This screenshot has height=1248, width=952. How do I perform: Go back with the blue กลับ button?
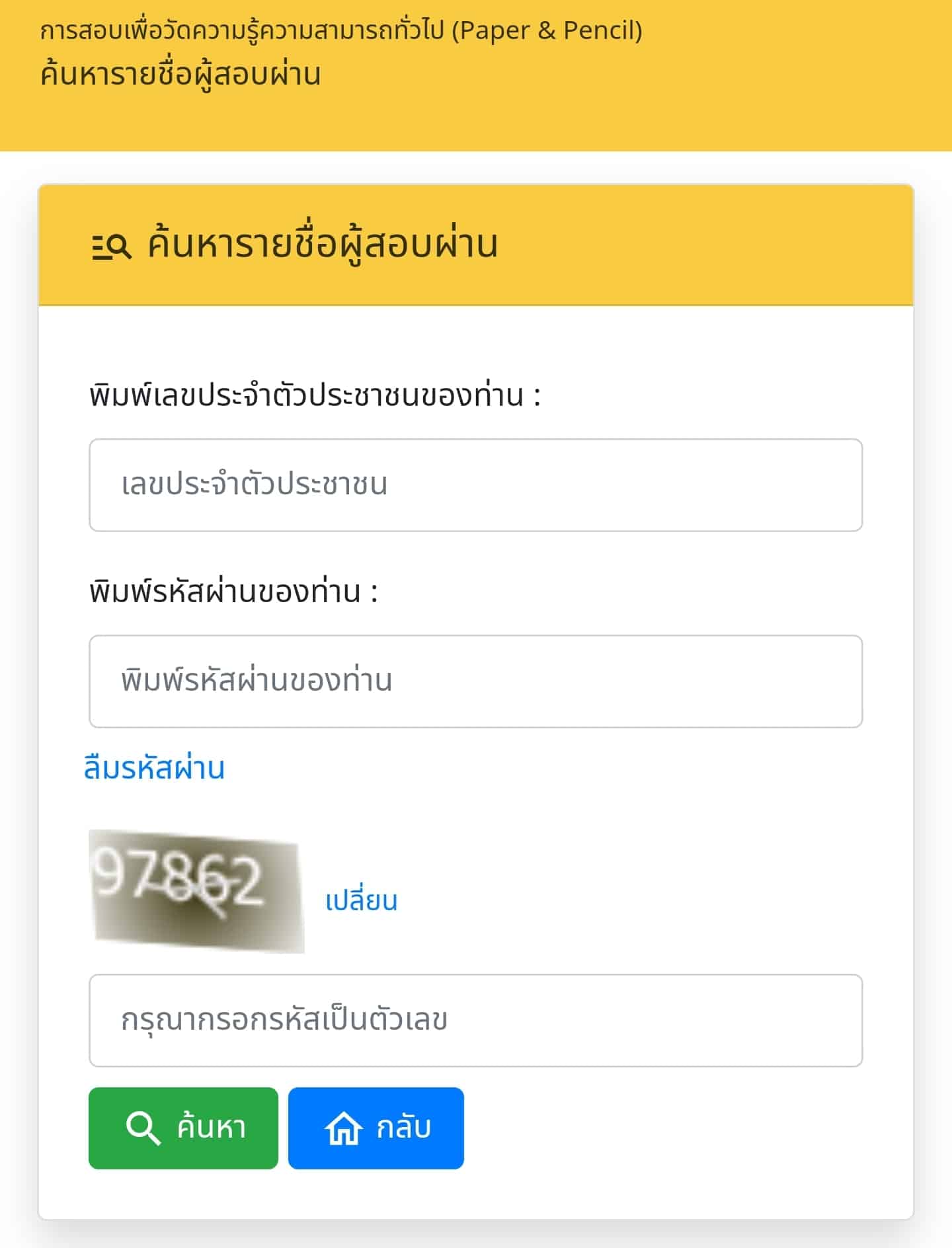tap(376, 1128)
